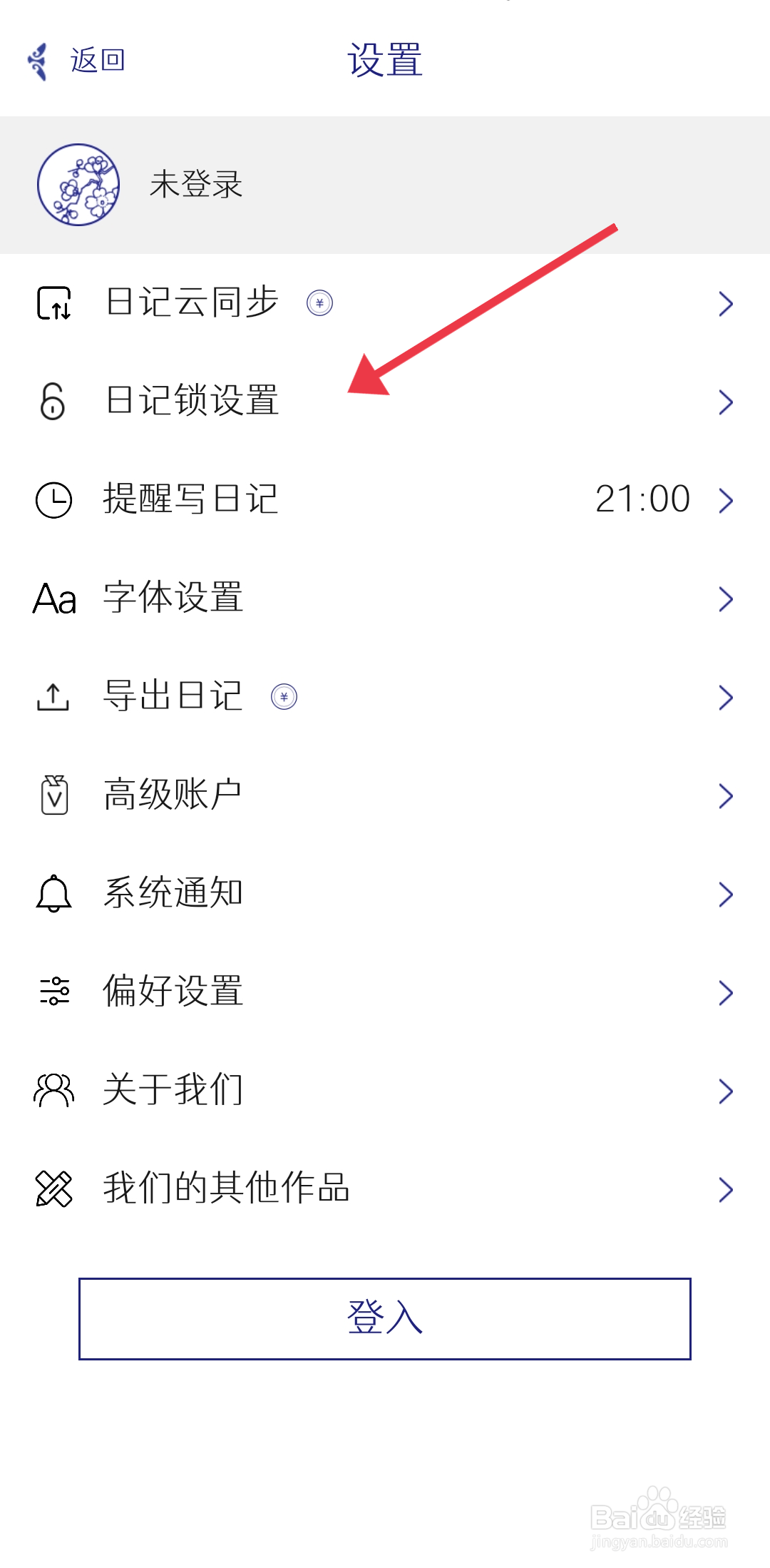Viewport: 770px width, 1568px height.
Task: Open 提醒写日记 reminder at 21:00
Action: tap(385, 500)
